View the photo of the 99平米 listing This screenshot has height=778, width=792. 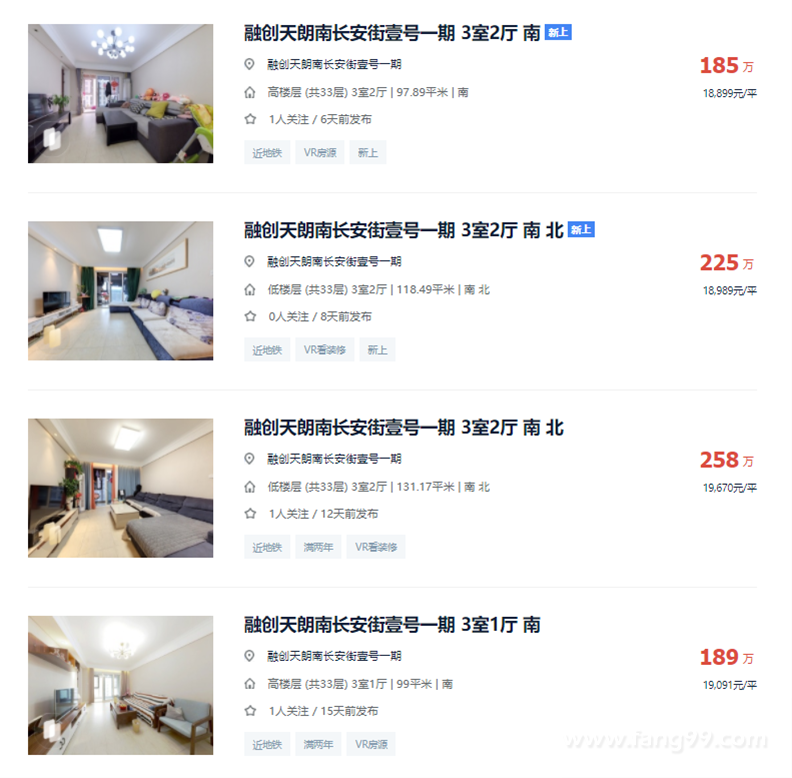coord(120,685)
